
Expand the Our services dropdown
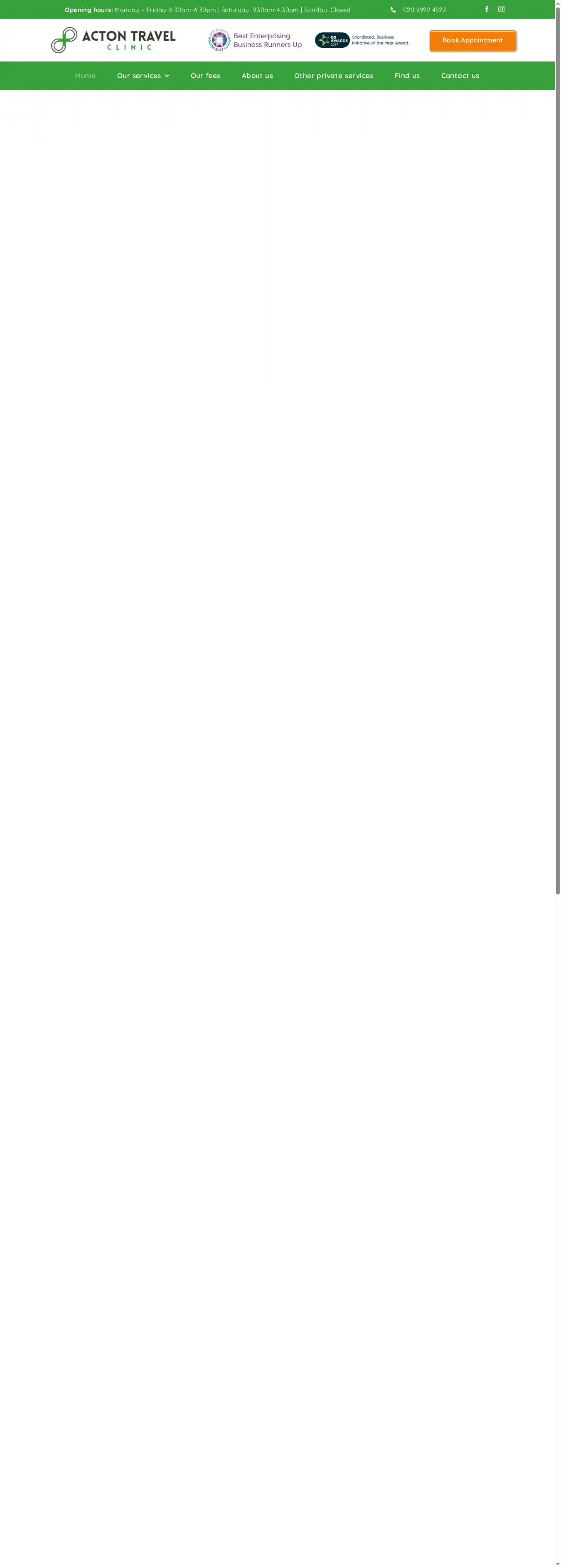click(143, 76)
